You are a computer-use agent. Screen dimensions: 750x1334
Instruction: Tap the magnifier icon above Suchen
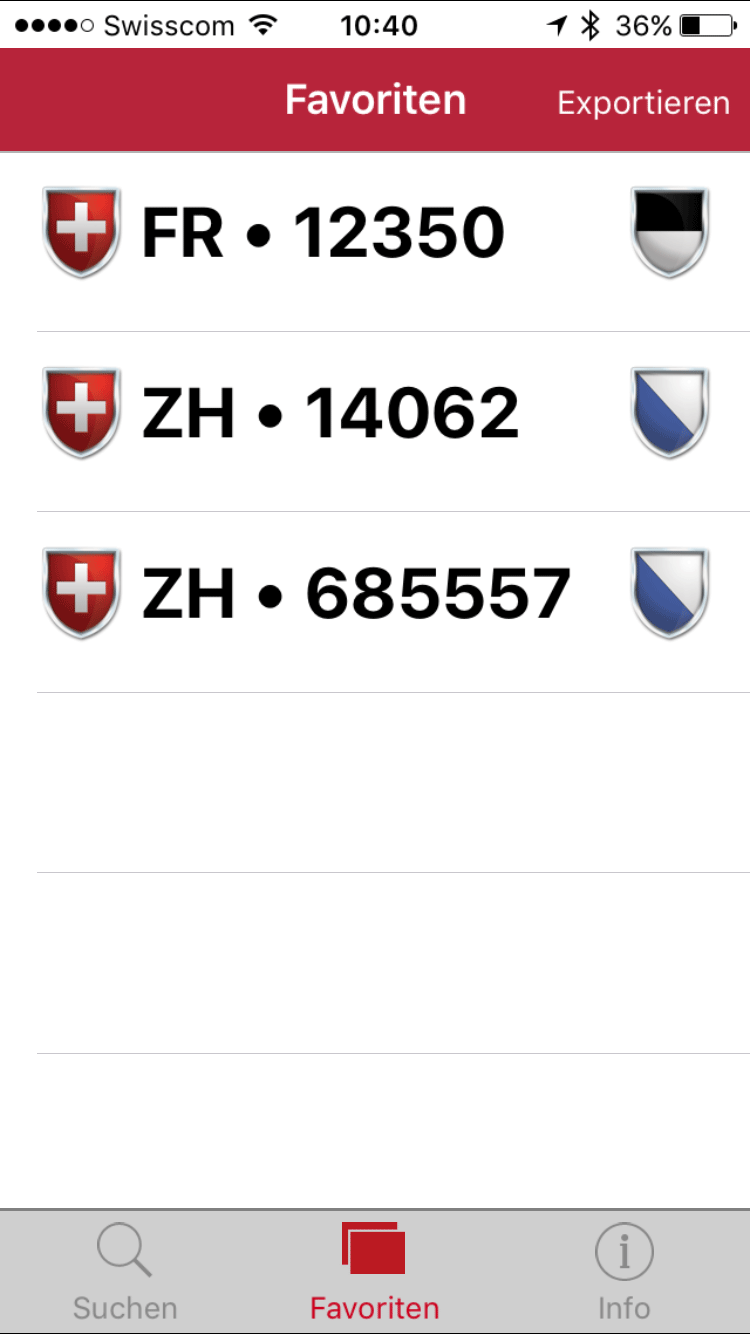pyautogui.click(x=124, y=1247)
